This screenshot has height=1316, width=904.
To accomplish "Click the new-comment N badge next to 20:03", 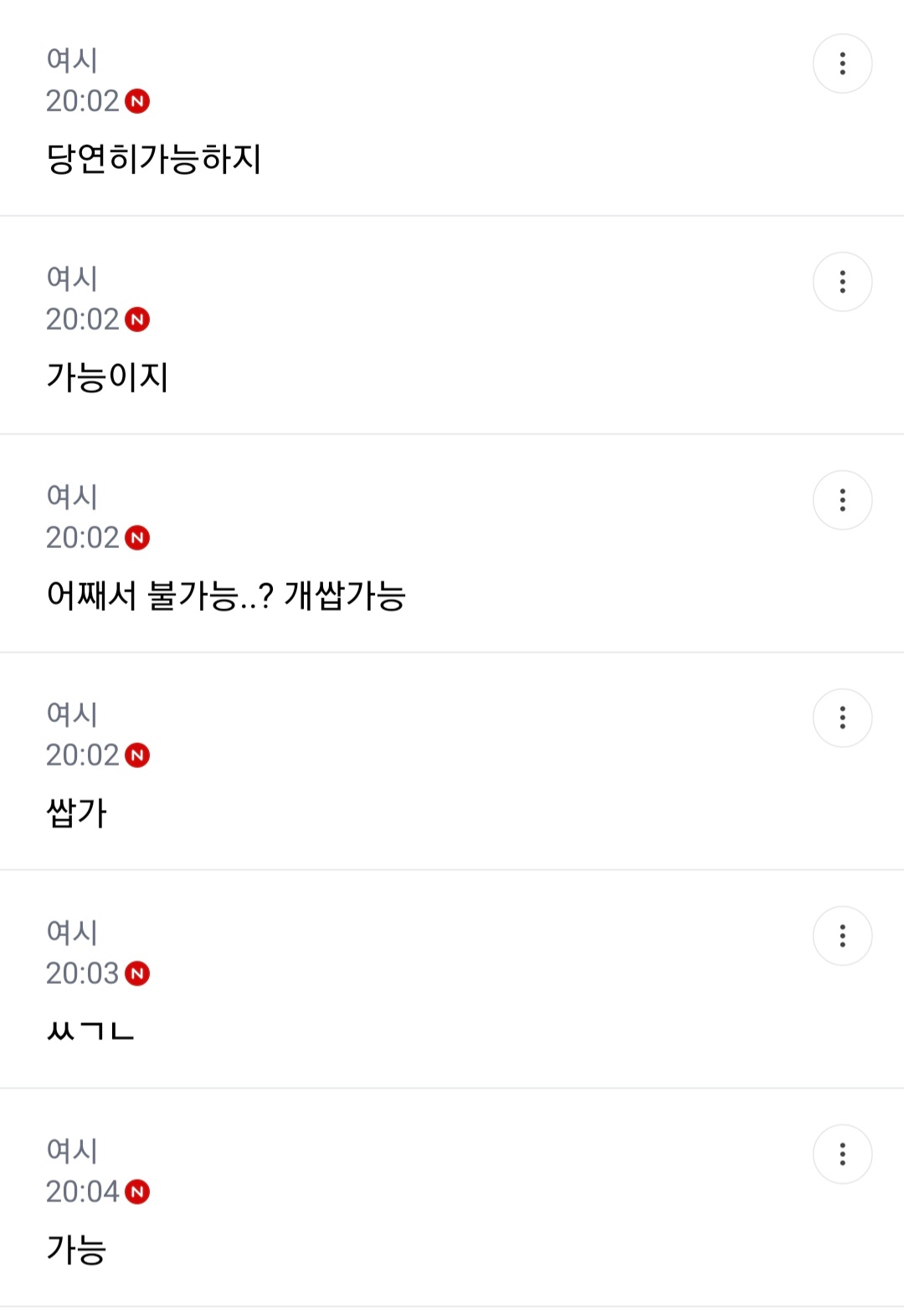I will 139,974.
